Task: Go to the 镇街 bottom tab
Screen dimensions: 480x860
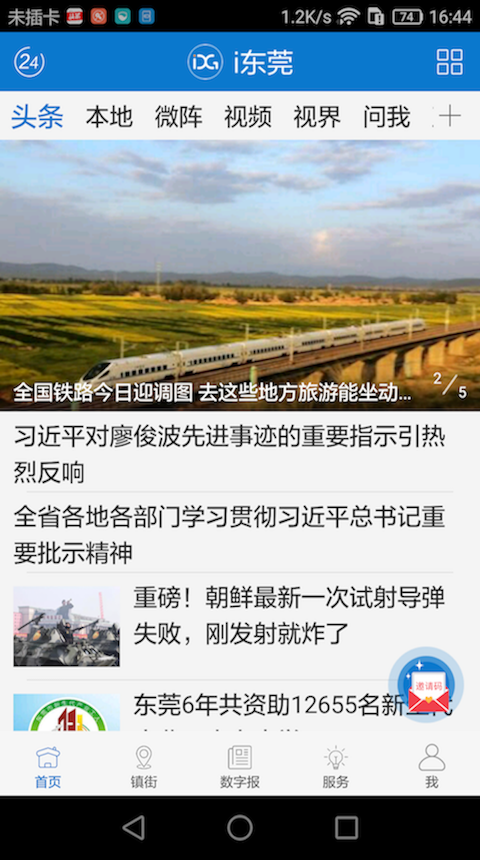Action: [x=144, y=766]
